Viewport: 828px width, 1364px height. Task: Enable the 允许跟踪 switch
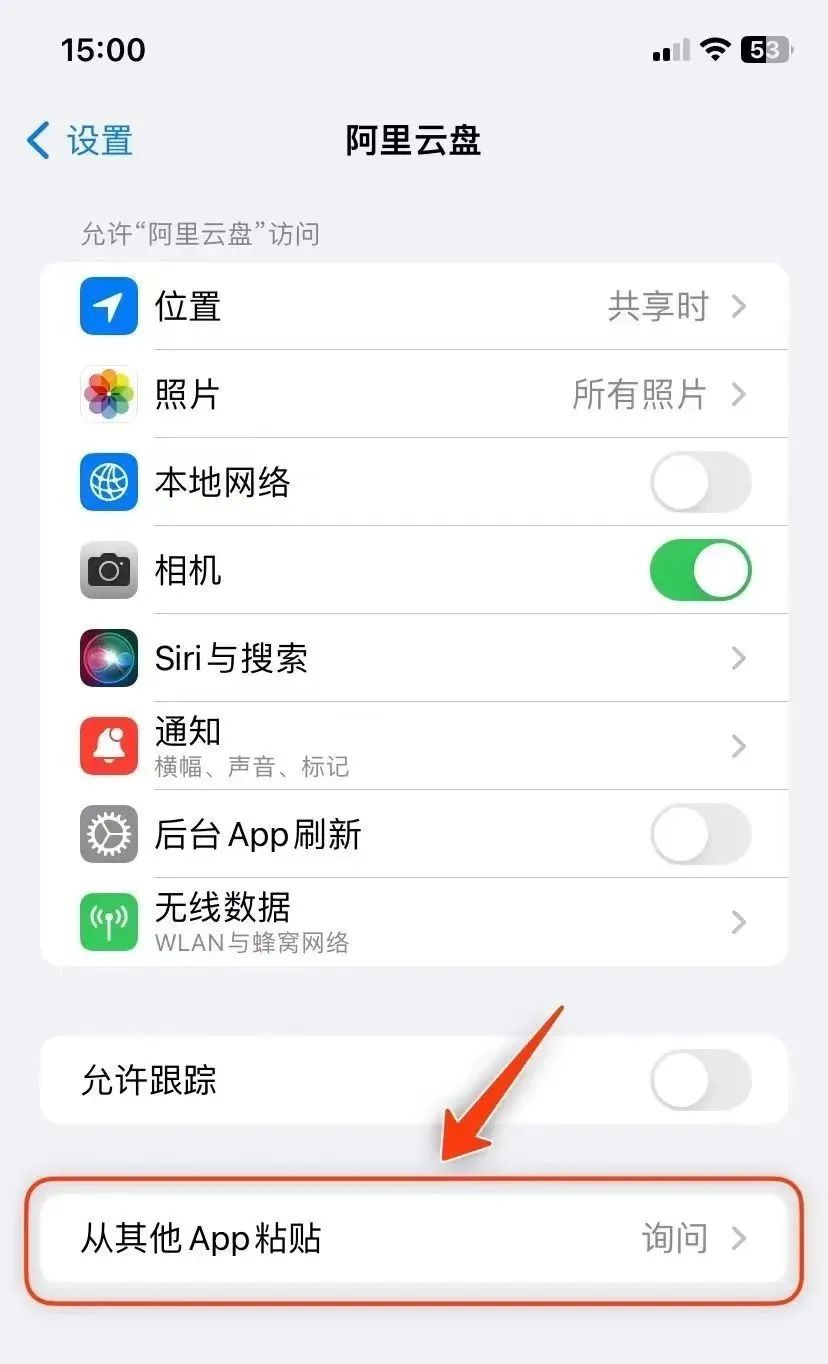pyautogui.click(x=700, y=1080)
